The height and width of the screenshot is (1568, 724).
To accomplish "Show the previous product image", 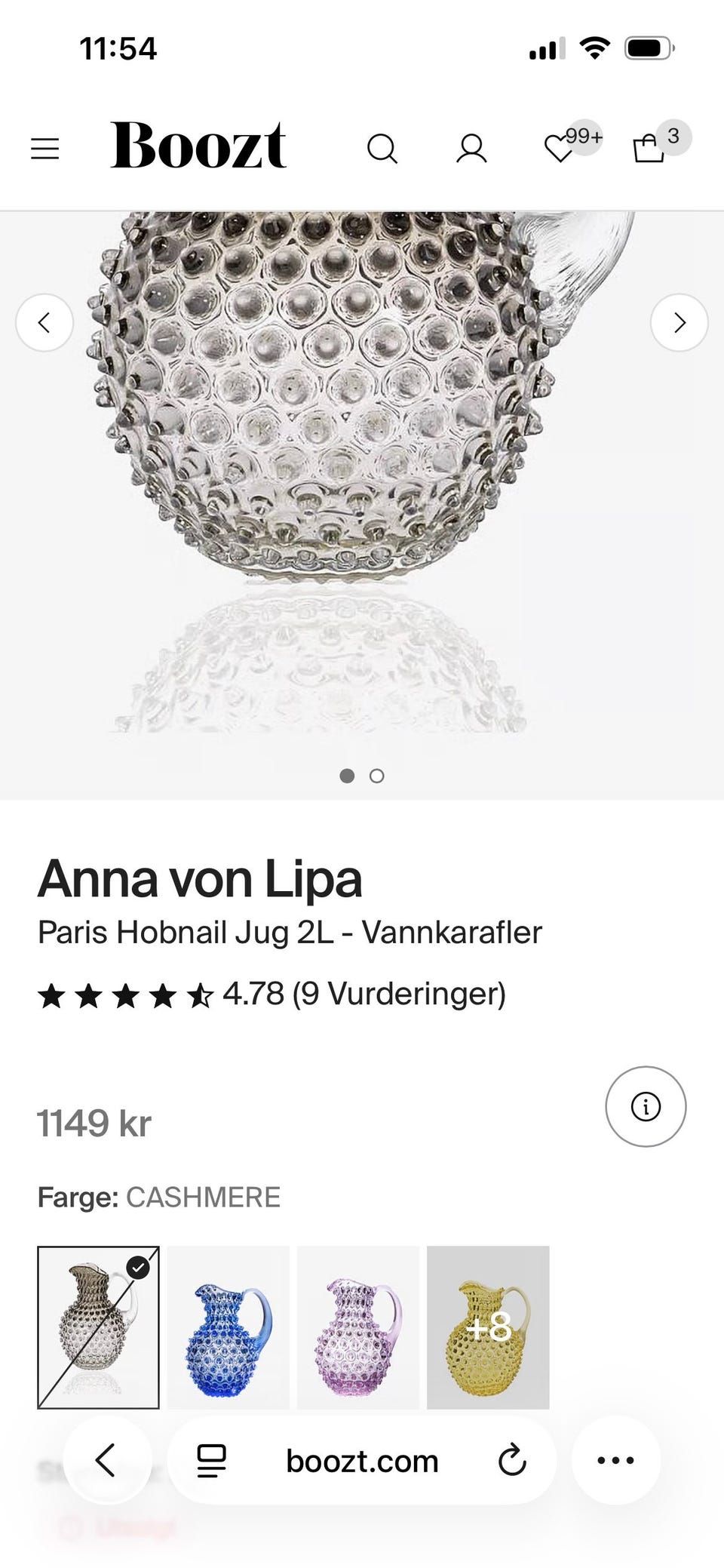I will point(44,323).
